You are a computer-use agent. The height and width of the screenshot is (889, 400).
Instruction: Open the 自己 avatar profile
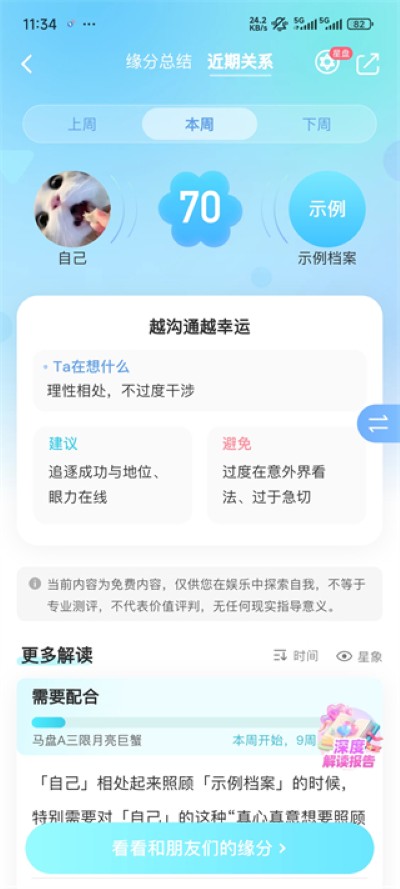(73, 209)
